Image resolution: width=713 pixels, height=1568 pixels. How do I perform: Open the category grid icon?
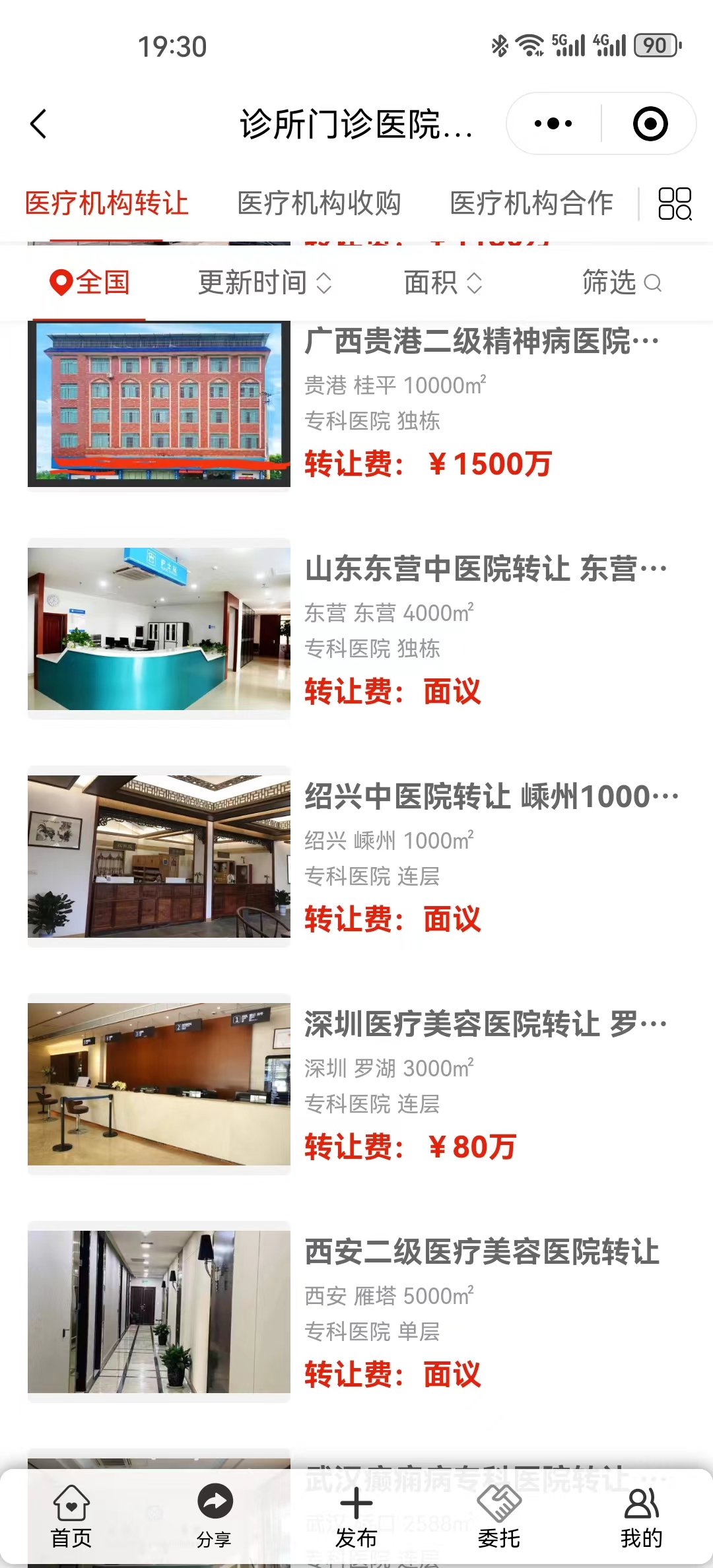(675, 203)
